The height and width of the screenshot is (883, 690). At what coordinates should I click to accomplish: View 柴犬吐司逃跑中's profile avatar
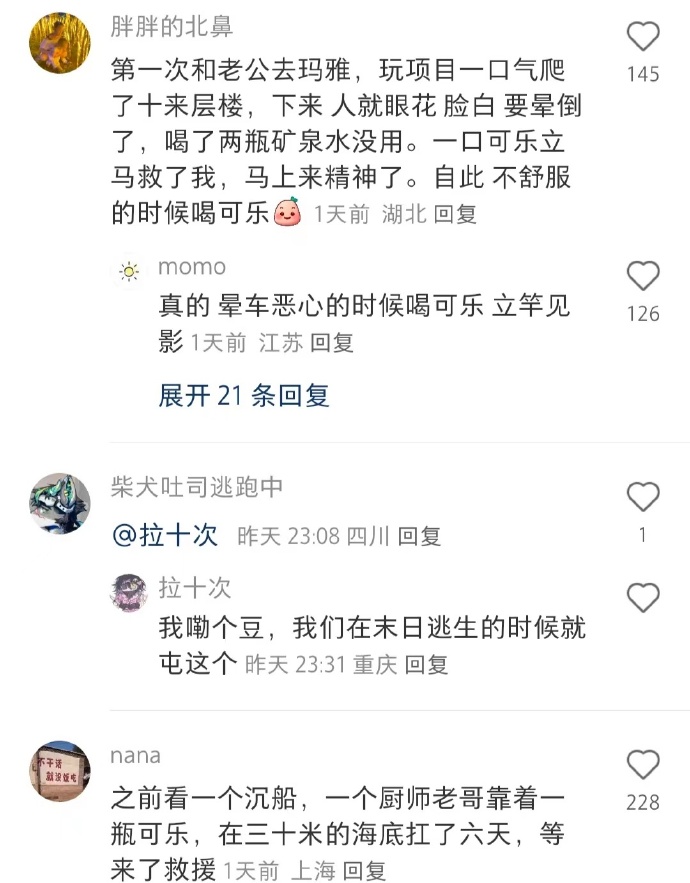point(60,503)
